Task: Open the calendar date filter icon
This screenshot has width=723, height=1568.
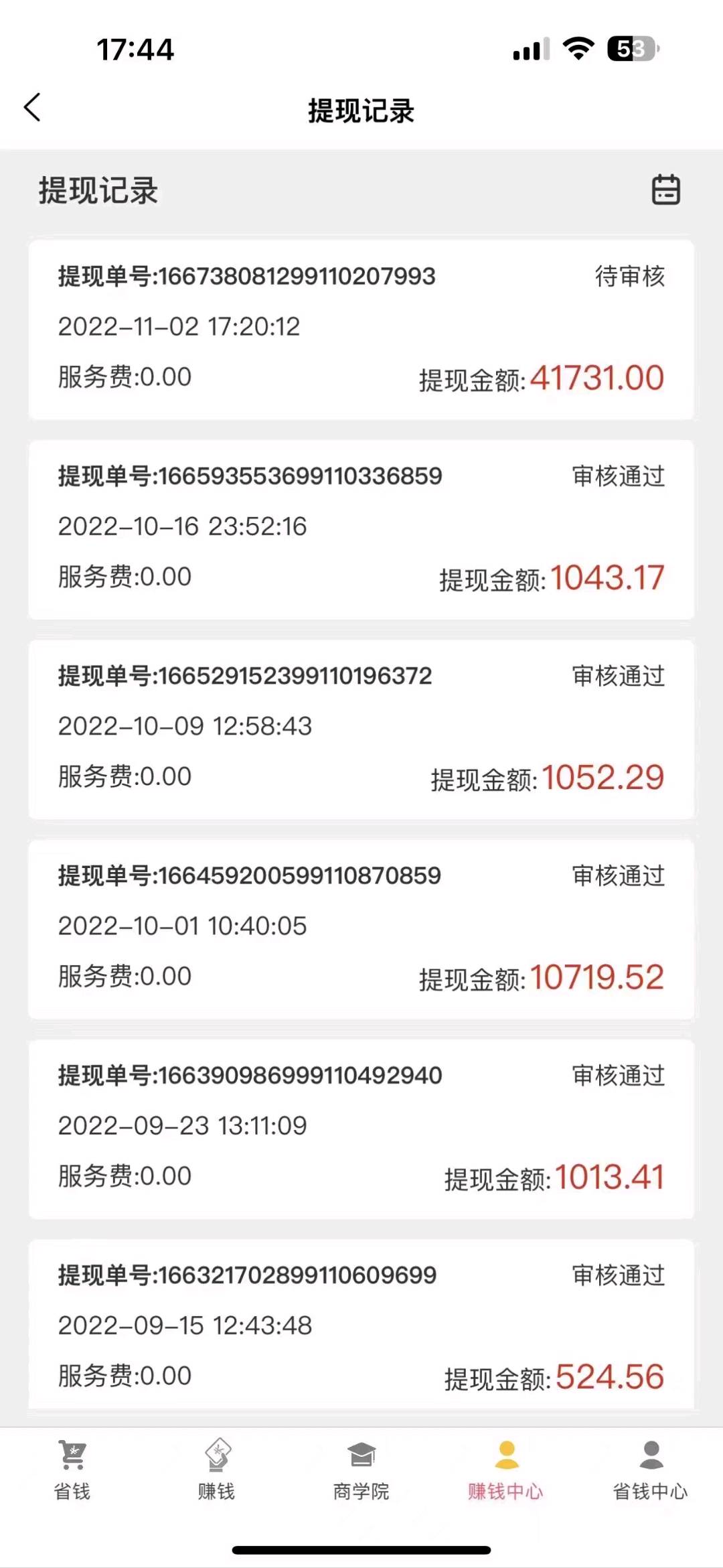Action: click(665, 190)
